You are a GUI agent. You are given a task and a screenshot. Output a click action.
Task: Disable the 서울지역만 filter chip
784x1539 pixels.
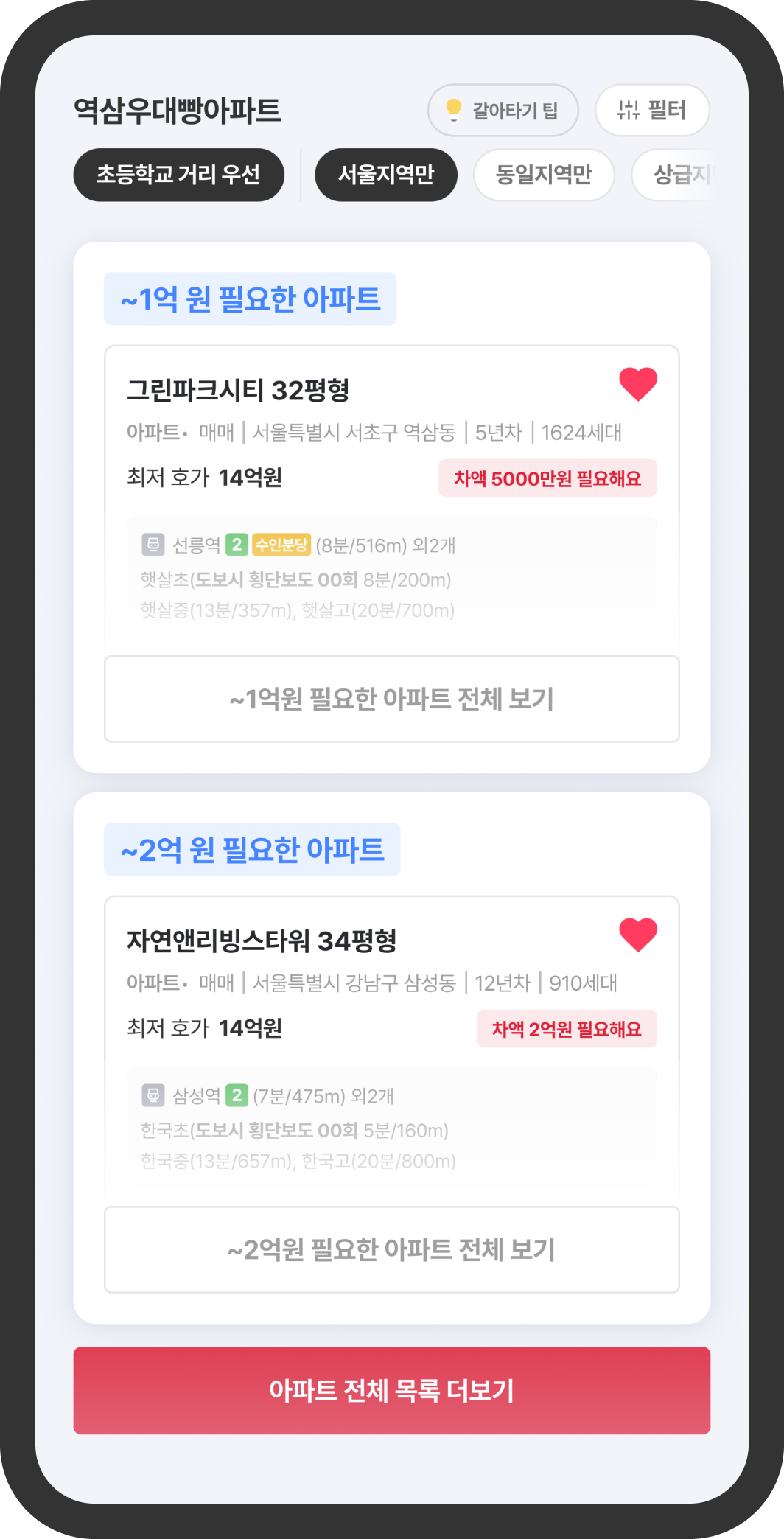pyautogui.click(x=385, y=175)
